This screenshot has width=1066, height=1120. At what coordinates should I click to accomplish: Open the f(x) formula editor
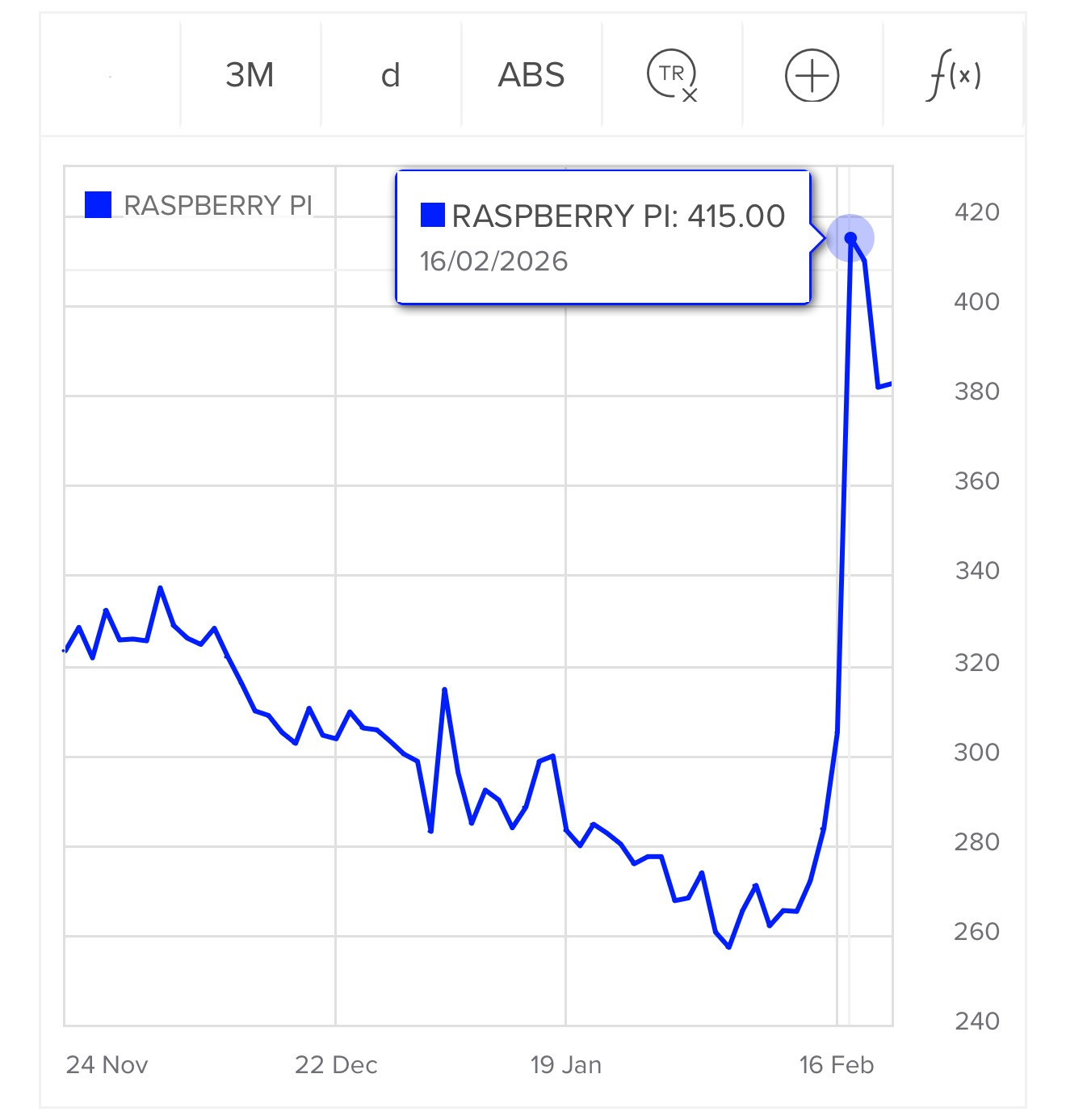tap(956, 75)
